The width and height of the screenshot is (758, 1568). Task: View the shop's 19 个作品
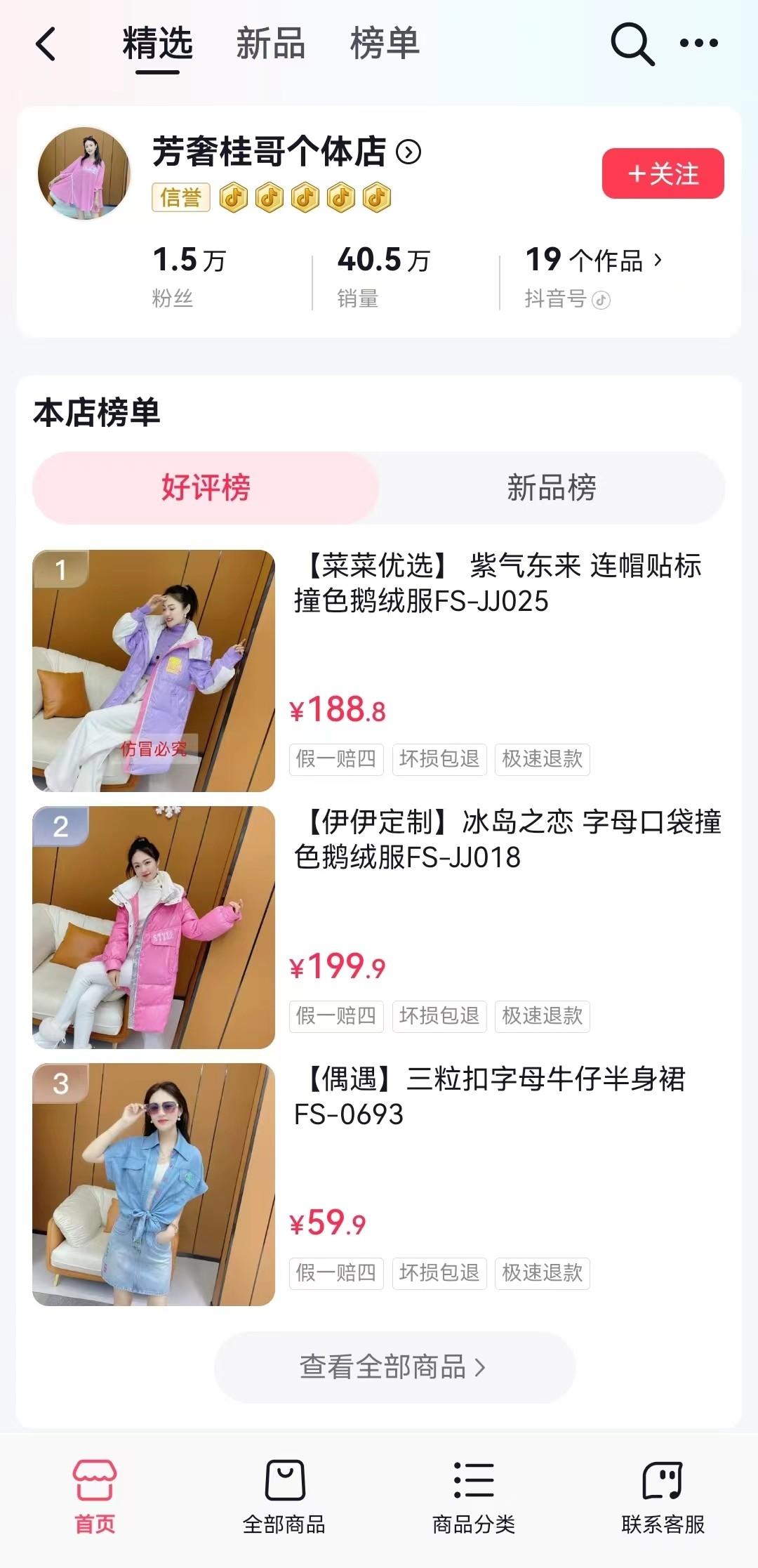(x=594, y=261)
